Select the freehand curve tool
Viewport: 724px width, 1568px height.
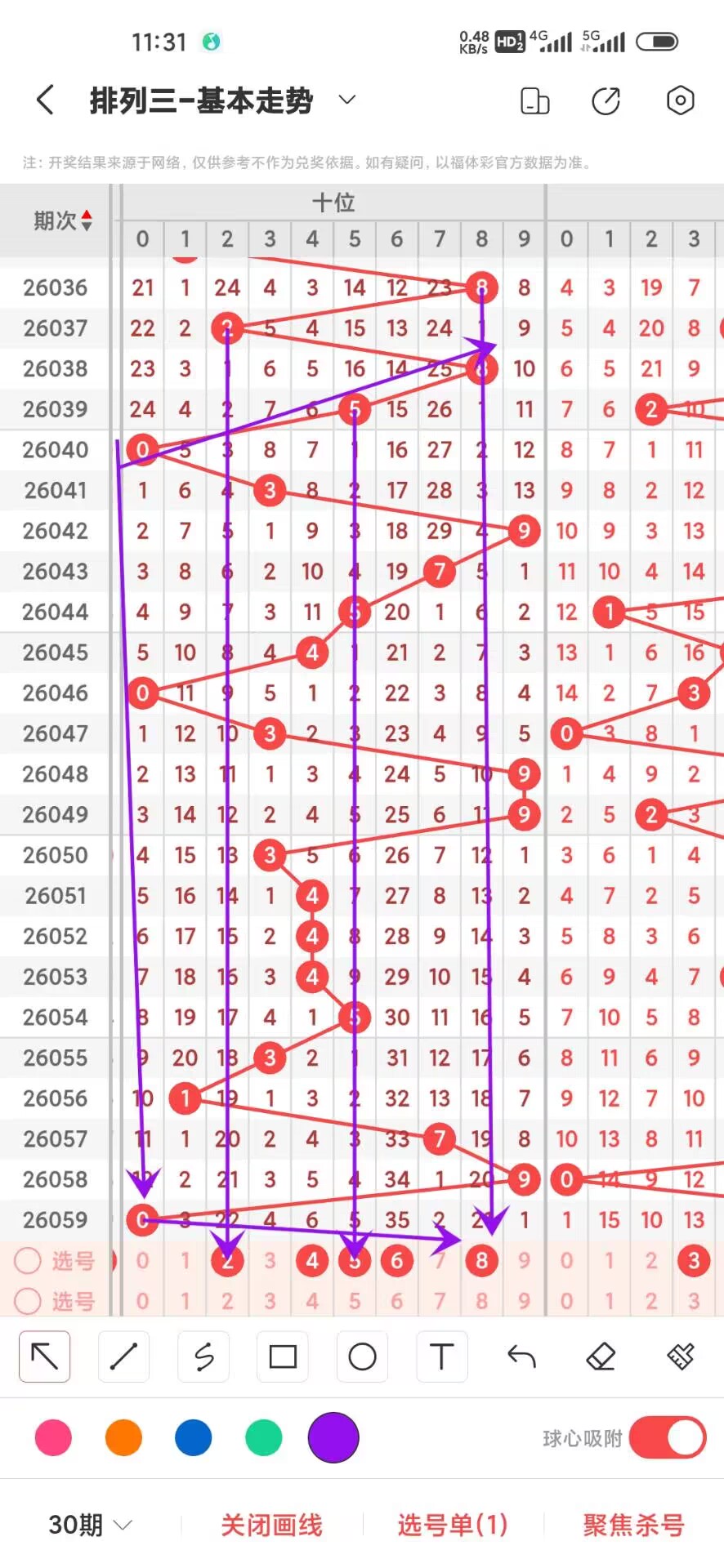[203, 1356]
